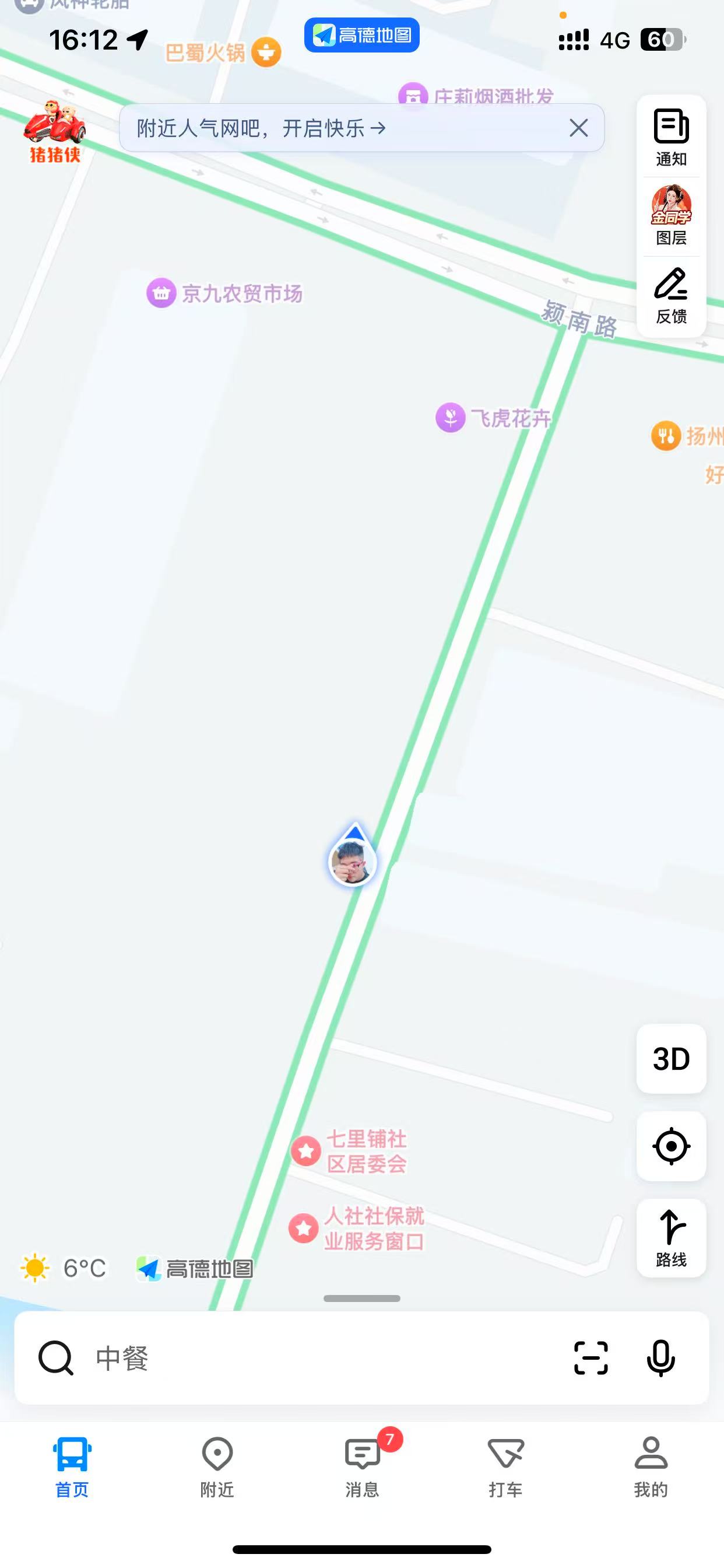Recenter map on current location
Image resolution: width=724 pixels, height=1568 pixels.
pyautogui.click(x=671, y=1146)
